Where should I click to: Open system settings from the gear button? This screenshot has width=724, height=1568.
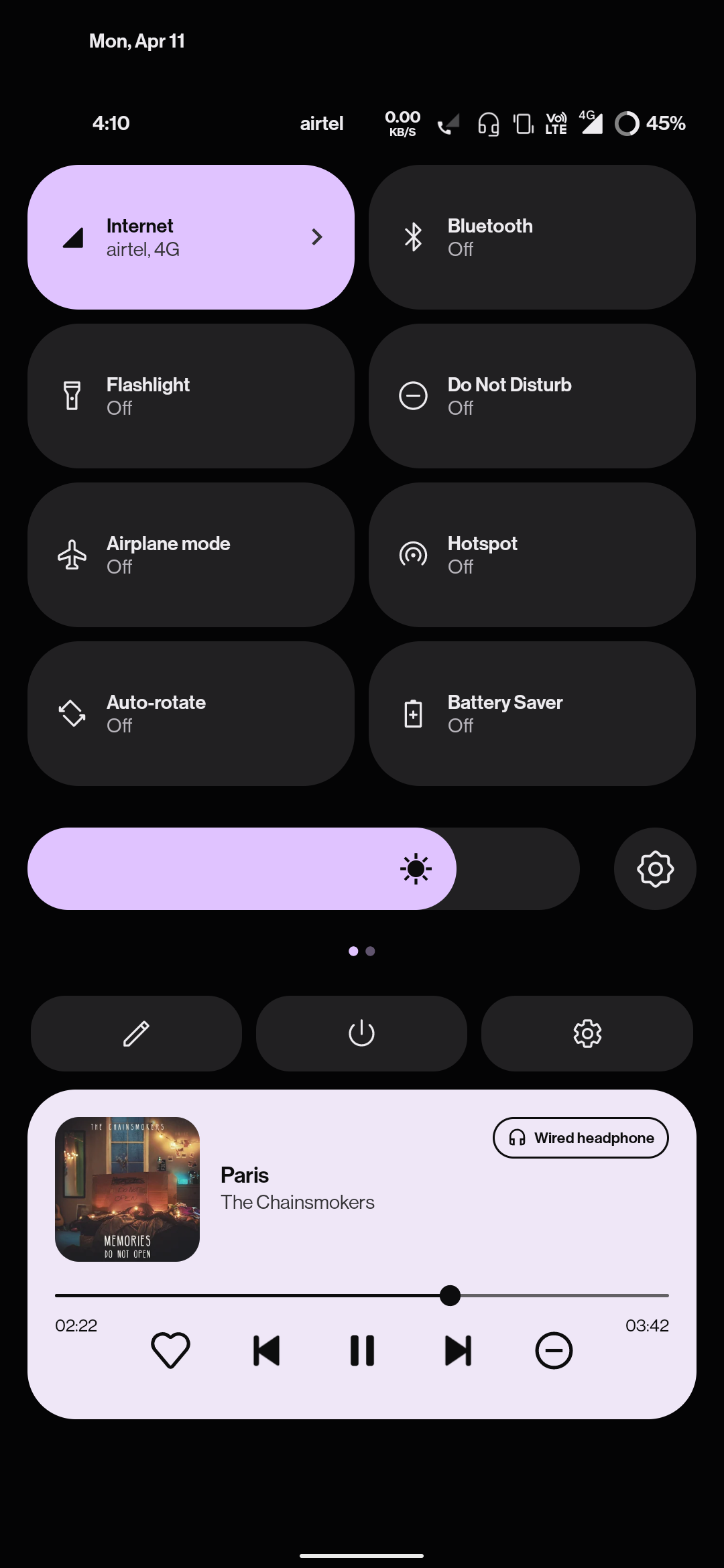tap(587, 1033)
